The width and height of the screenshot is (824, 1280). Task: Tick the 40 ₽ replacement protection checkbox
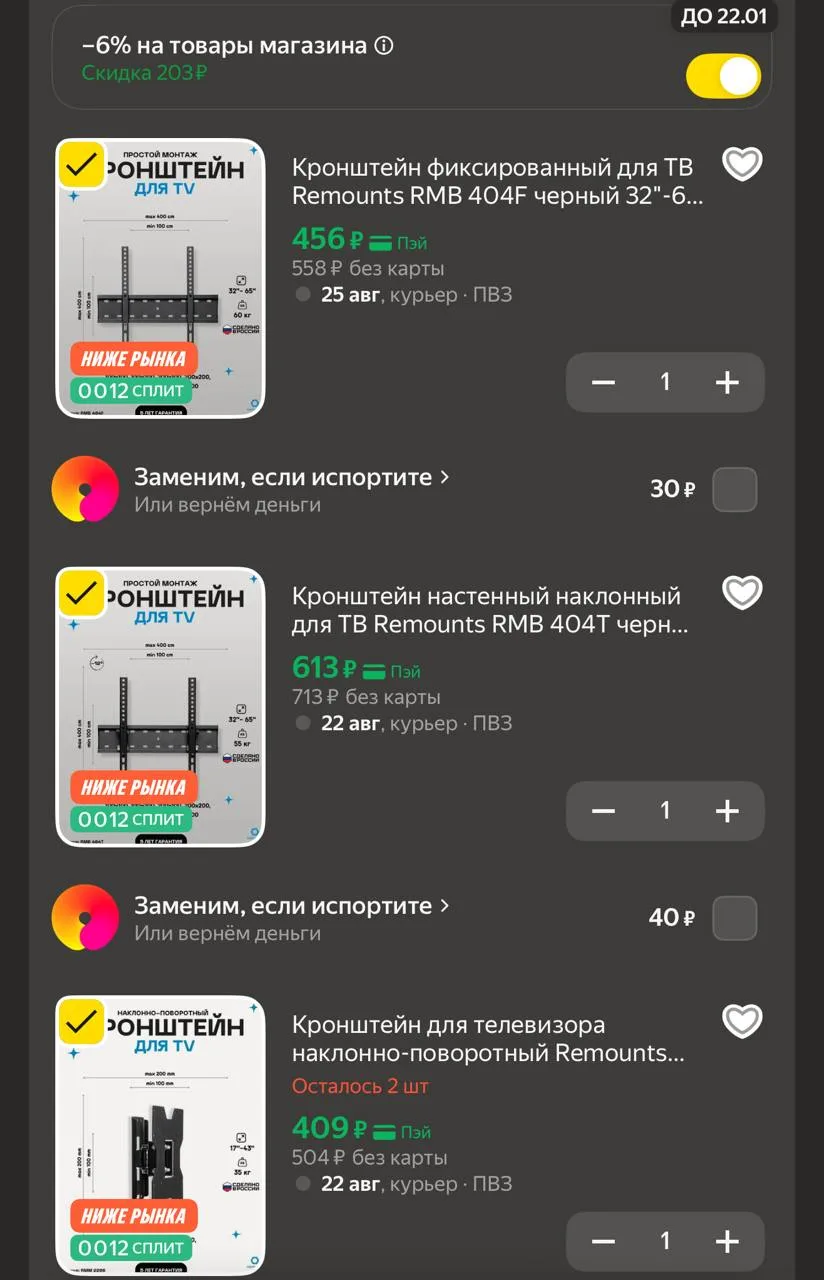click(735, 918)
